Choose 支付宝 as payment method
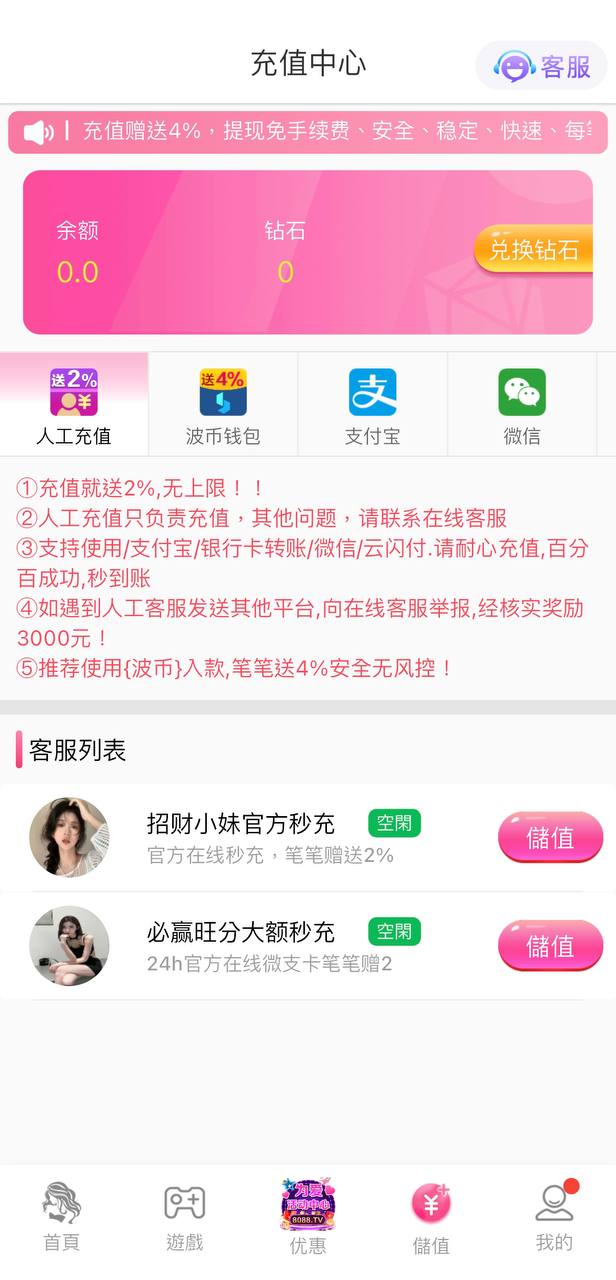The height and width of the screenshot is (1280, 616). point(372,405)
